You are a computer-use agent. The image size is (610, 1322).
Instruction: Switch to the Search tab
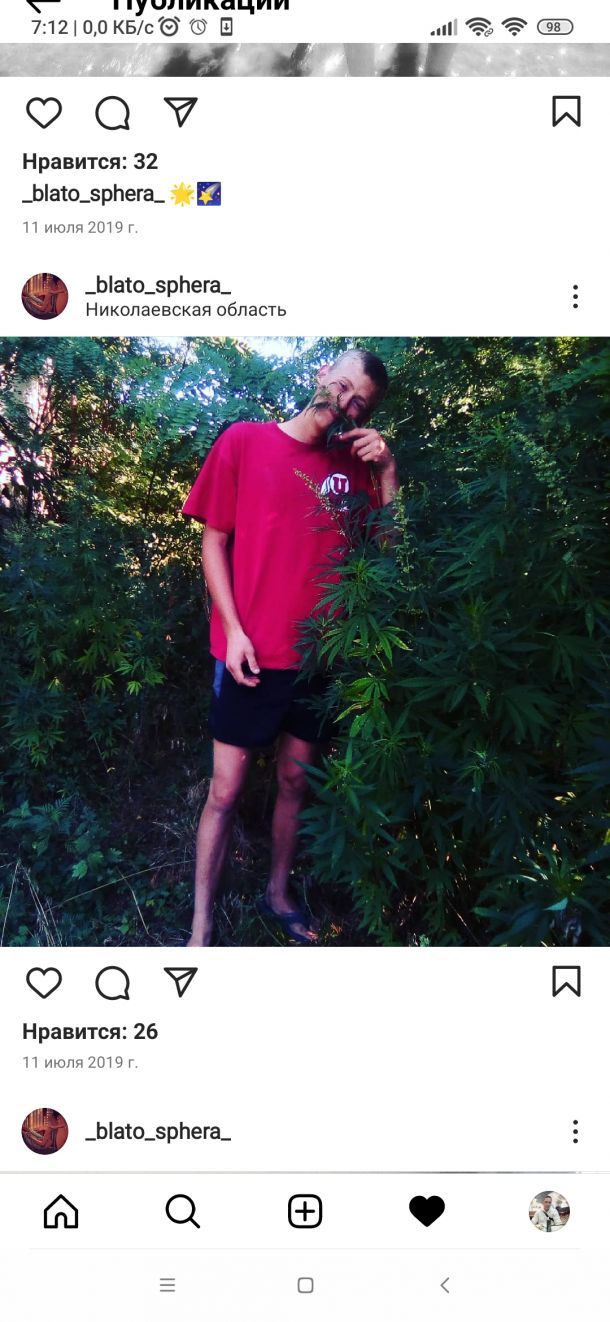[183, 1211]
